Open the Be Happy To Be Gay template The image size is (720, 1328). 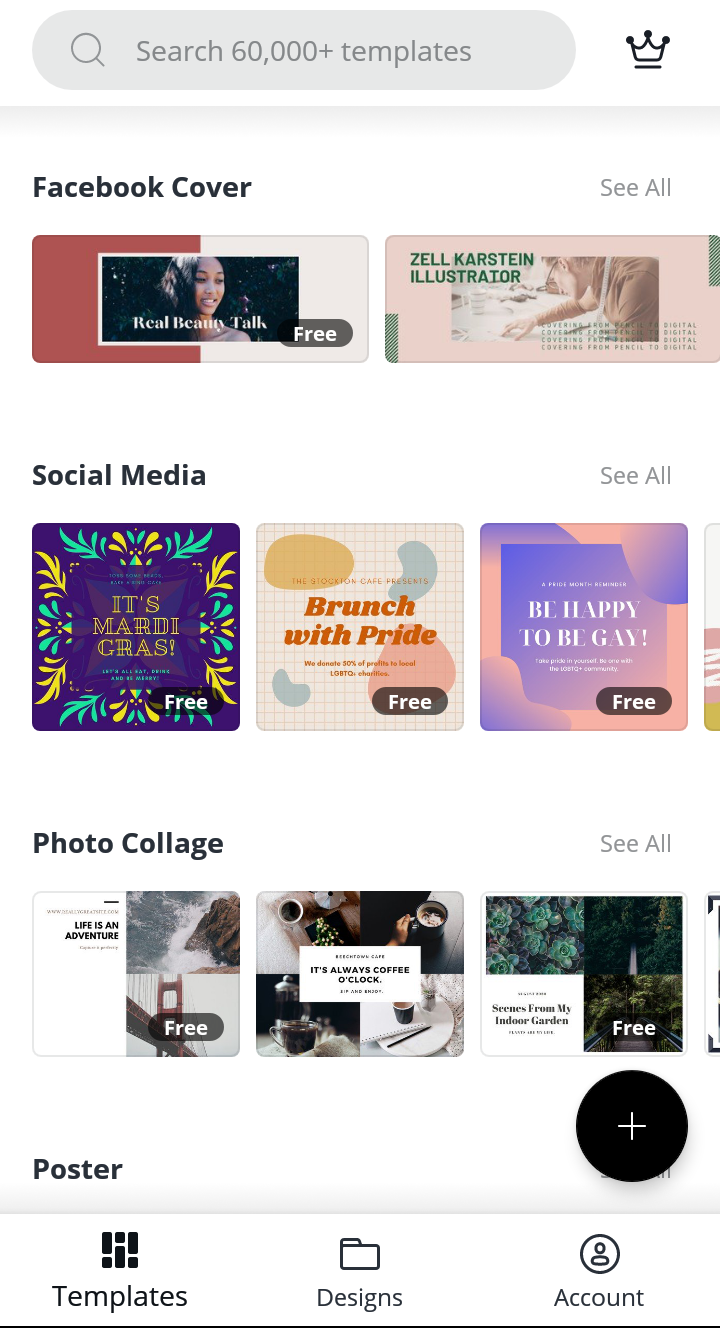click(584, 627)
